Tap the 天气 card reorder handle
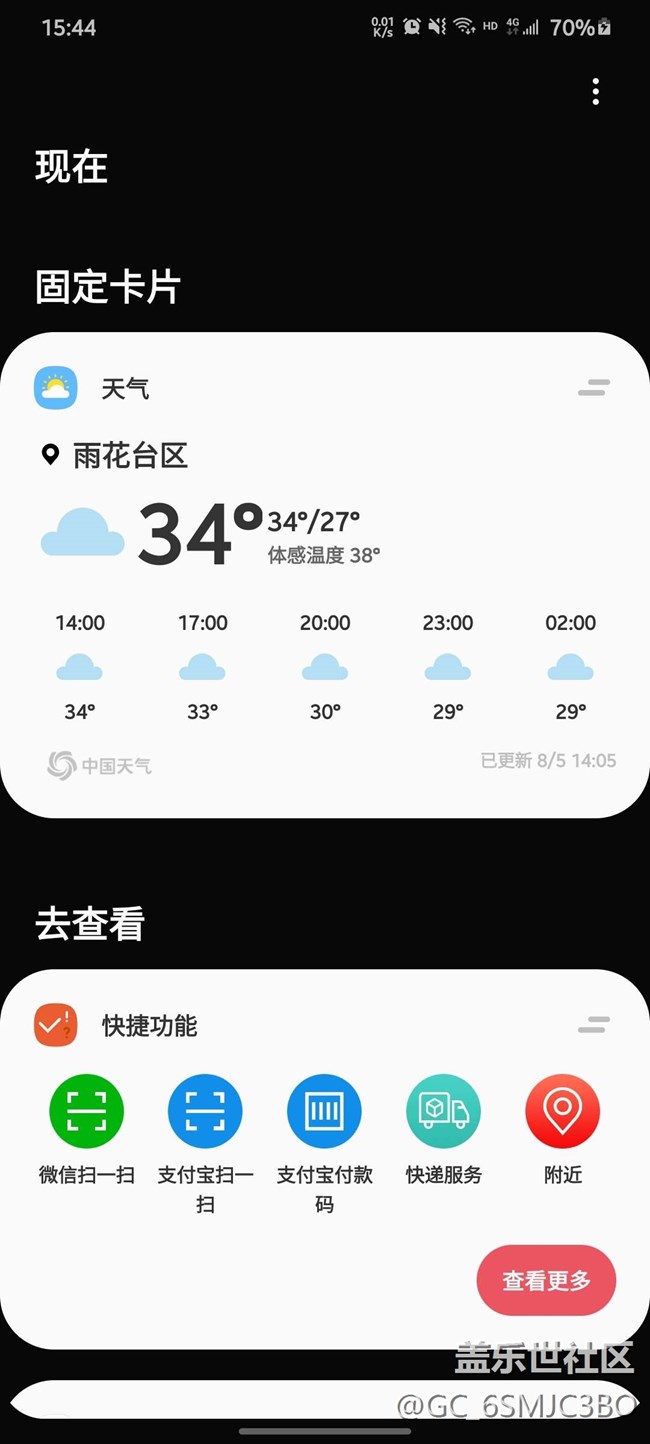Screen dimensions: 650x1444 point(594,388)
